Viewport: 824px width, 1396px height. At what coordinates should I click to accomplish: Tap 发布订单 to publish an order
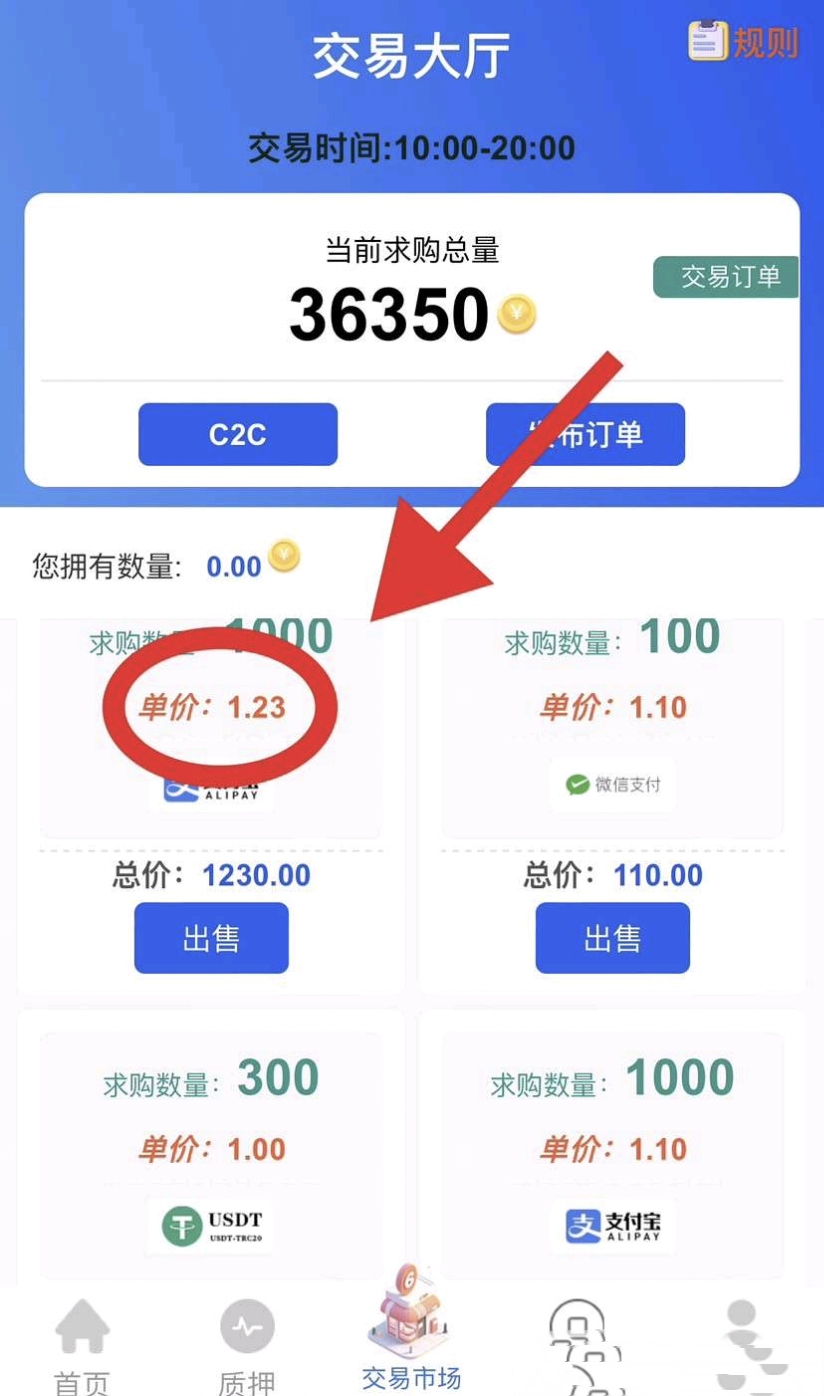tap(585, 434)
